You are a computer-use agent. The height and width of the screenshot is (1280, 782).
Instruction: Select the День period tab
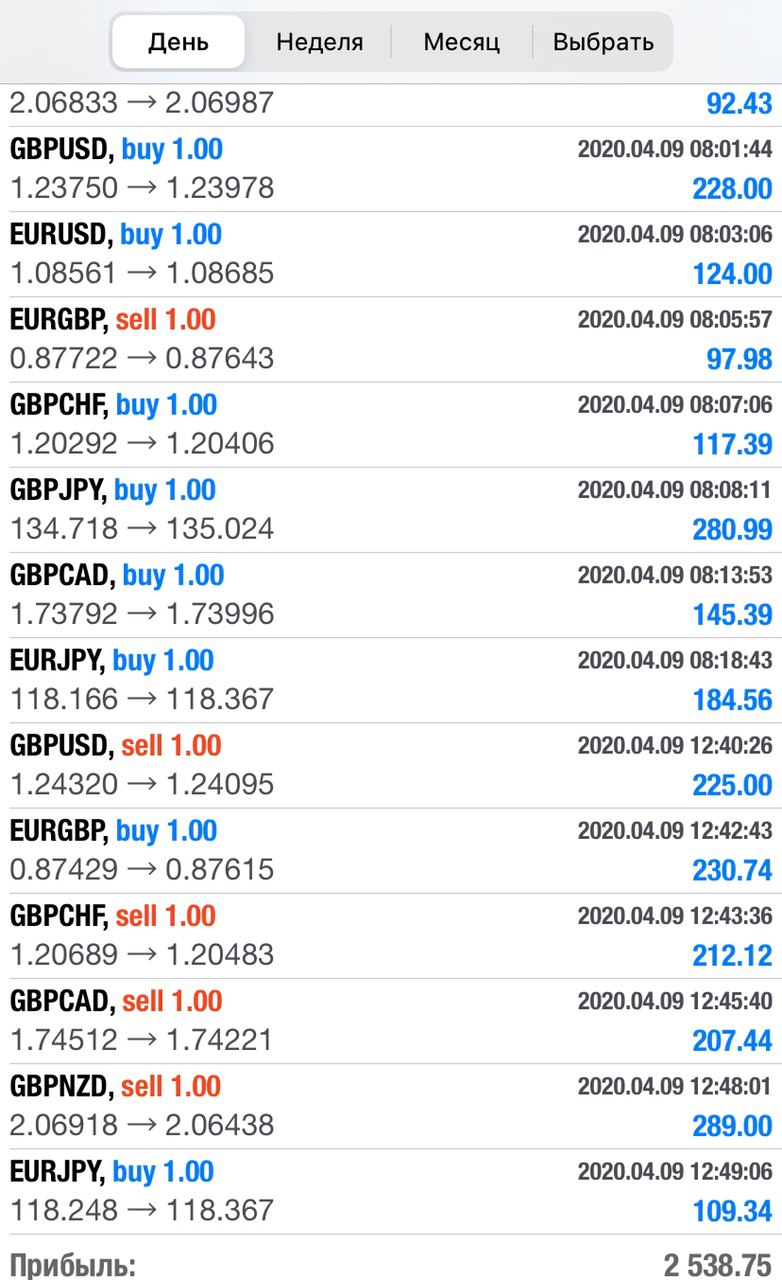pos(178,42)
